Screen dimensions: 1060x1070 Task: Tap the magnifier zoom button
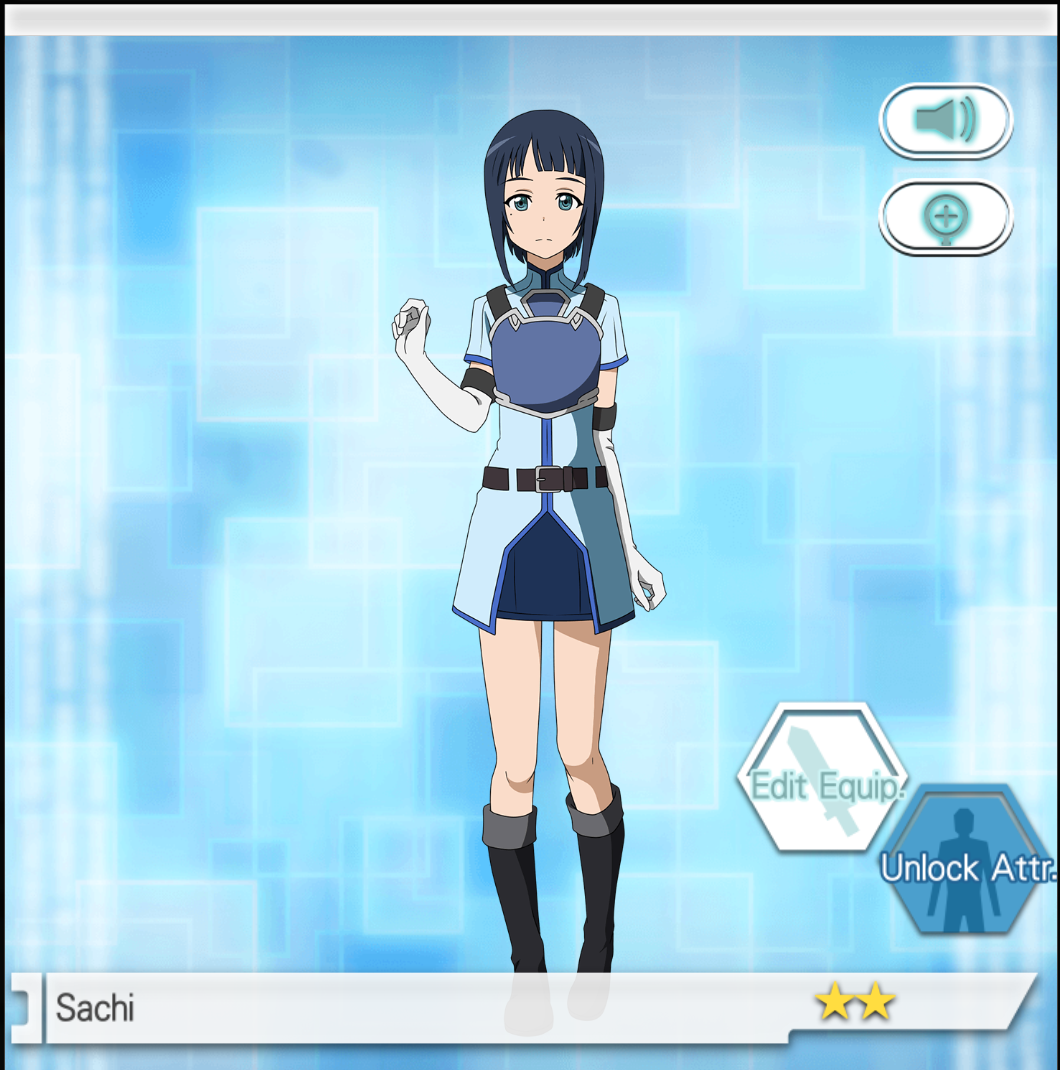point(945,217)
